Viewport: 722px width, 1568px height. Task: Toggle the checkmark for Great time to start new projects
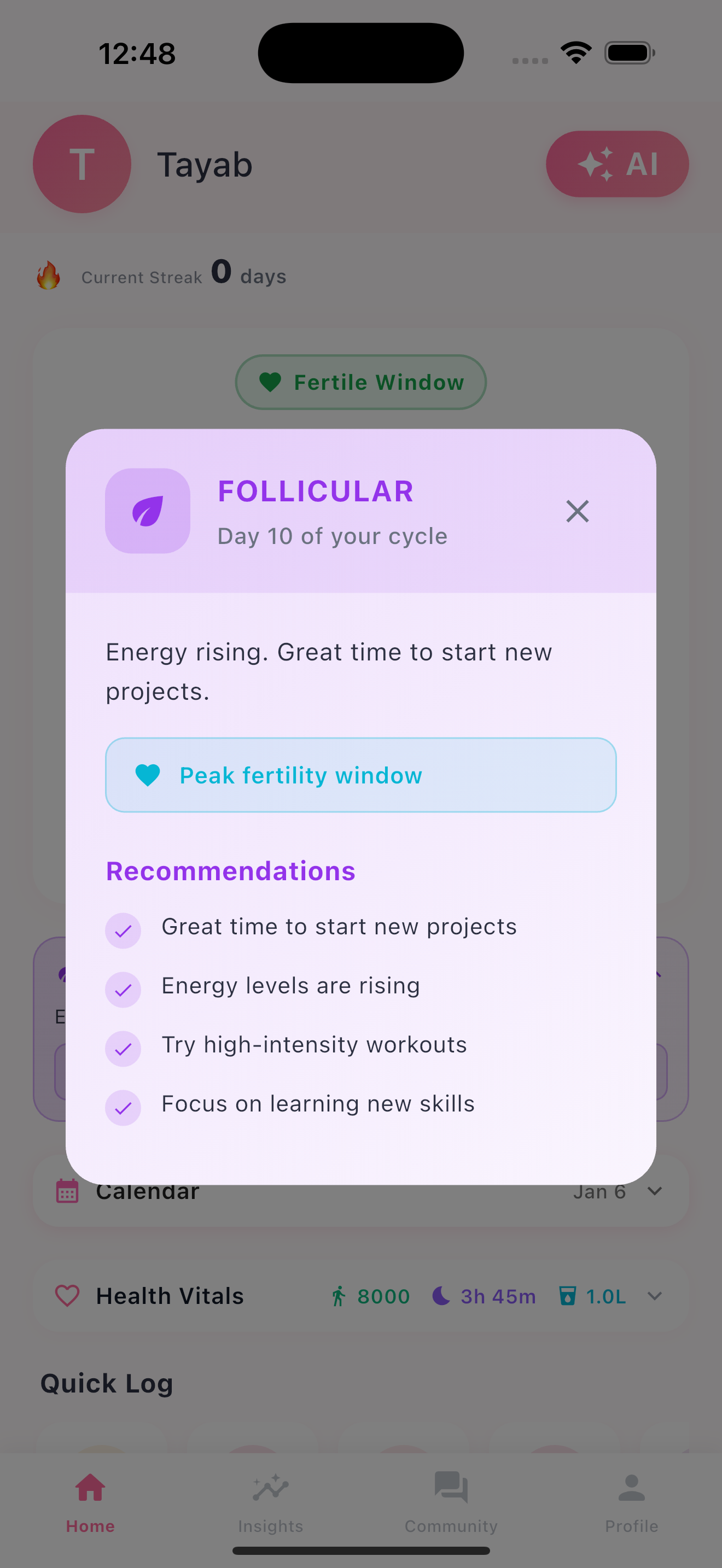tap(124, 930)
